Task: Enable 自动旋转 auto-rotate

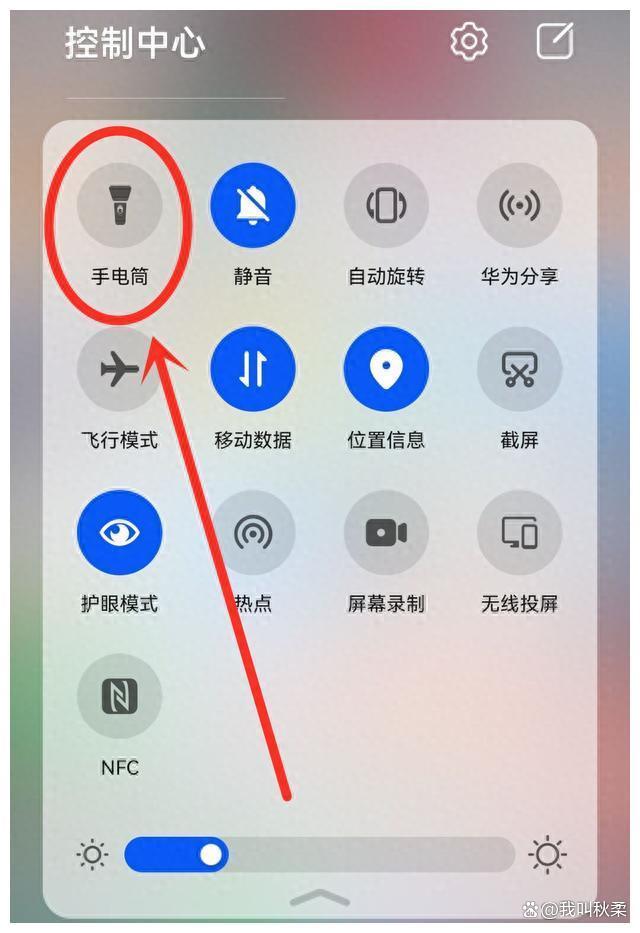Action: click(386, 206)
